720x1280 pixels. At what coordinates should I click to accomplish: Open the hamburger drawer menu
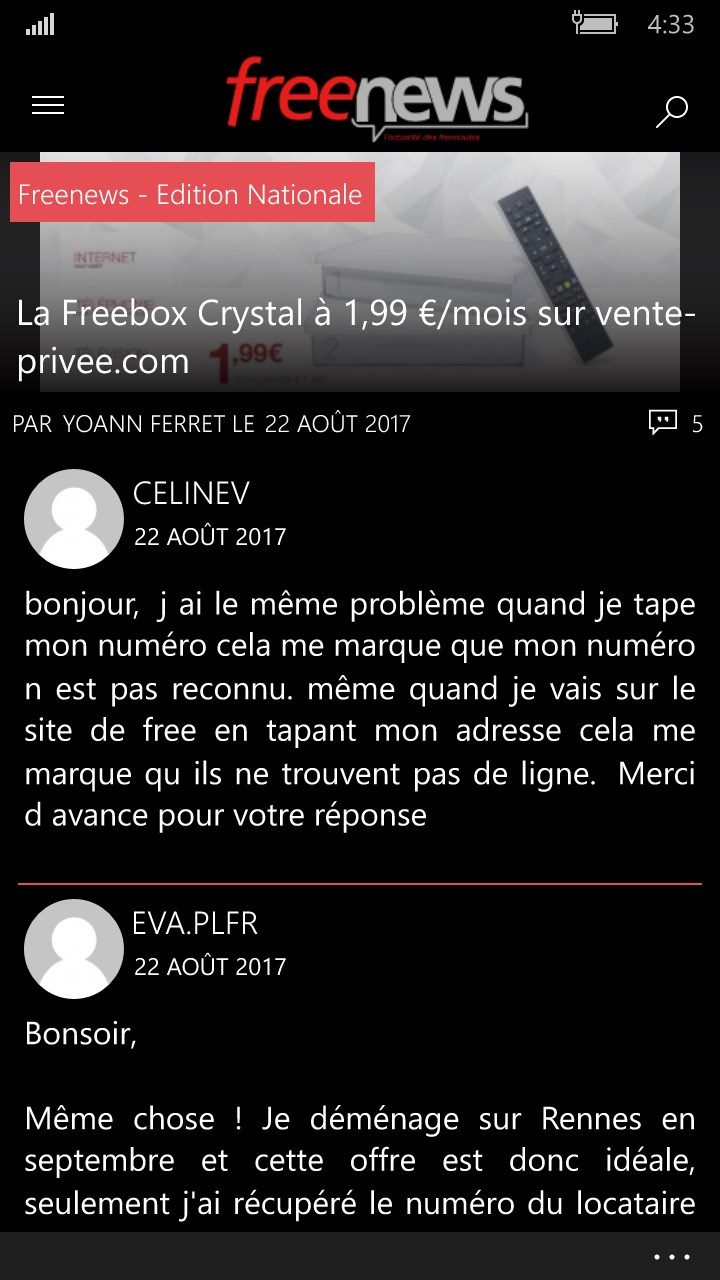[x=48, y=106]
